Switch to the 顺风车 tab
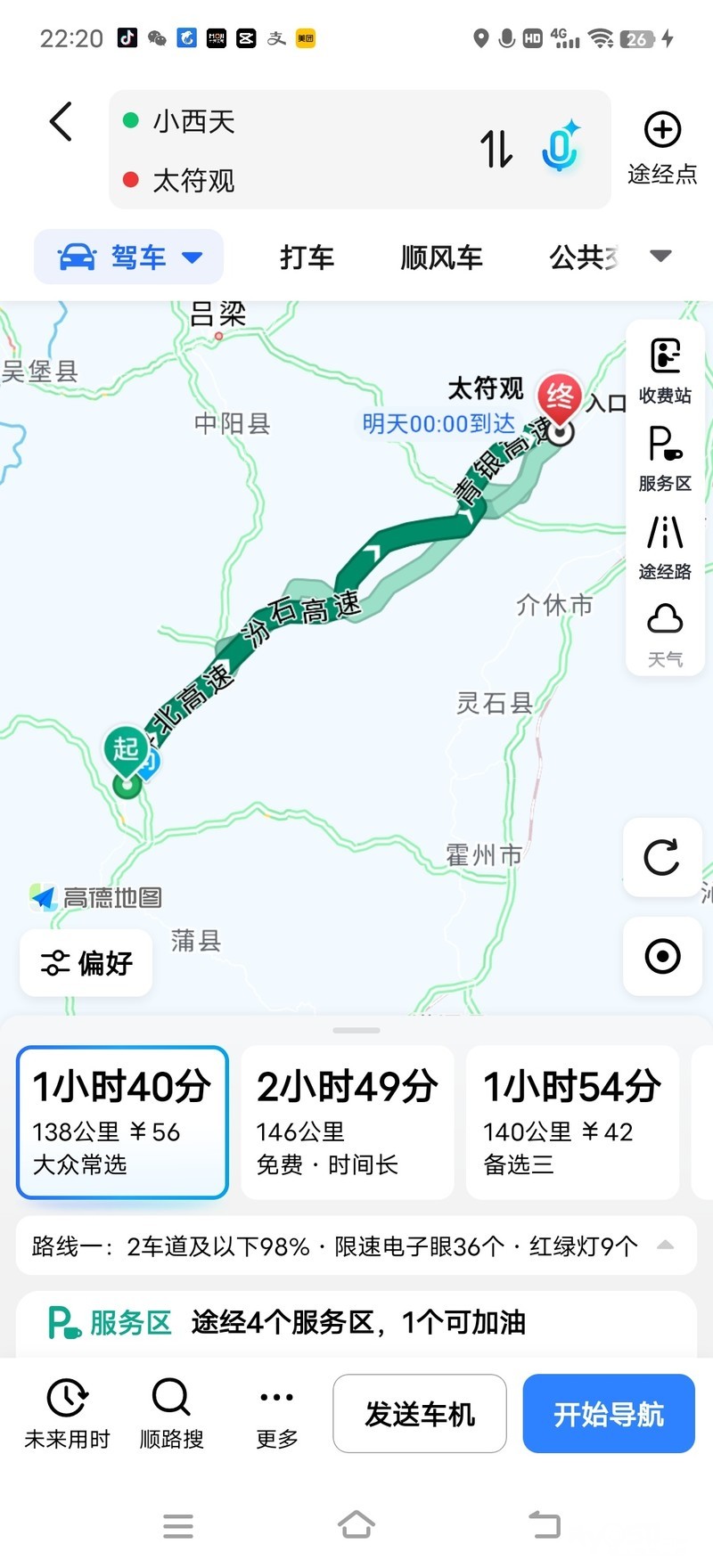The width and height of the screenshot is (713, 1568). click(x=441, y=257)
